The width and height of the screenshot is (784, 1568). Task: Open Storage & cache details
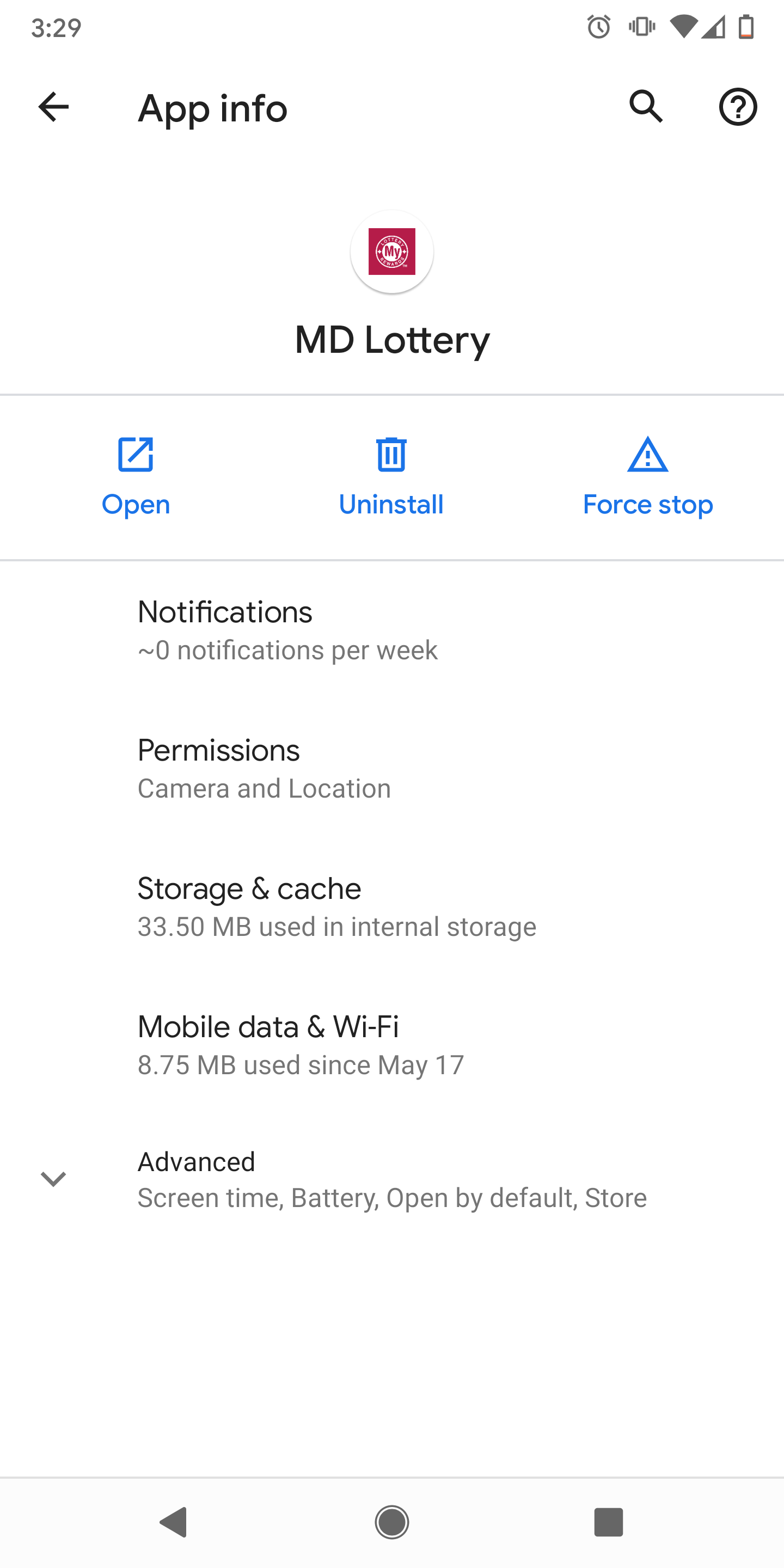[x=392, y=906]
